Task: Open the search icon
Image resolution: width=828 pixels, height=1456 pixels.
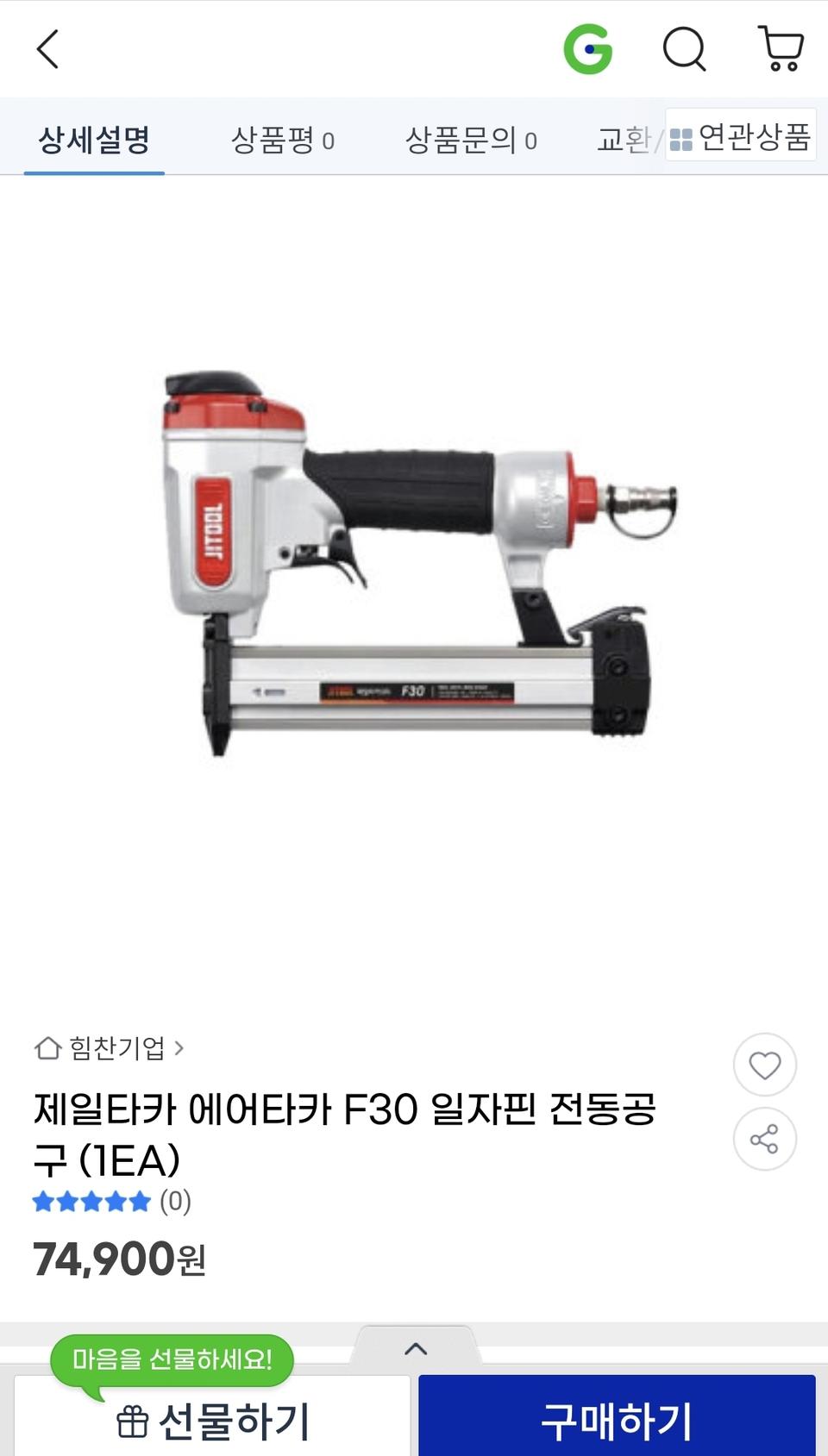Action: coord(684,49)
